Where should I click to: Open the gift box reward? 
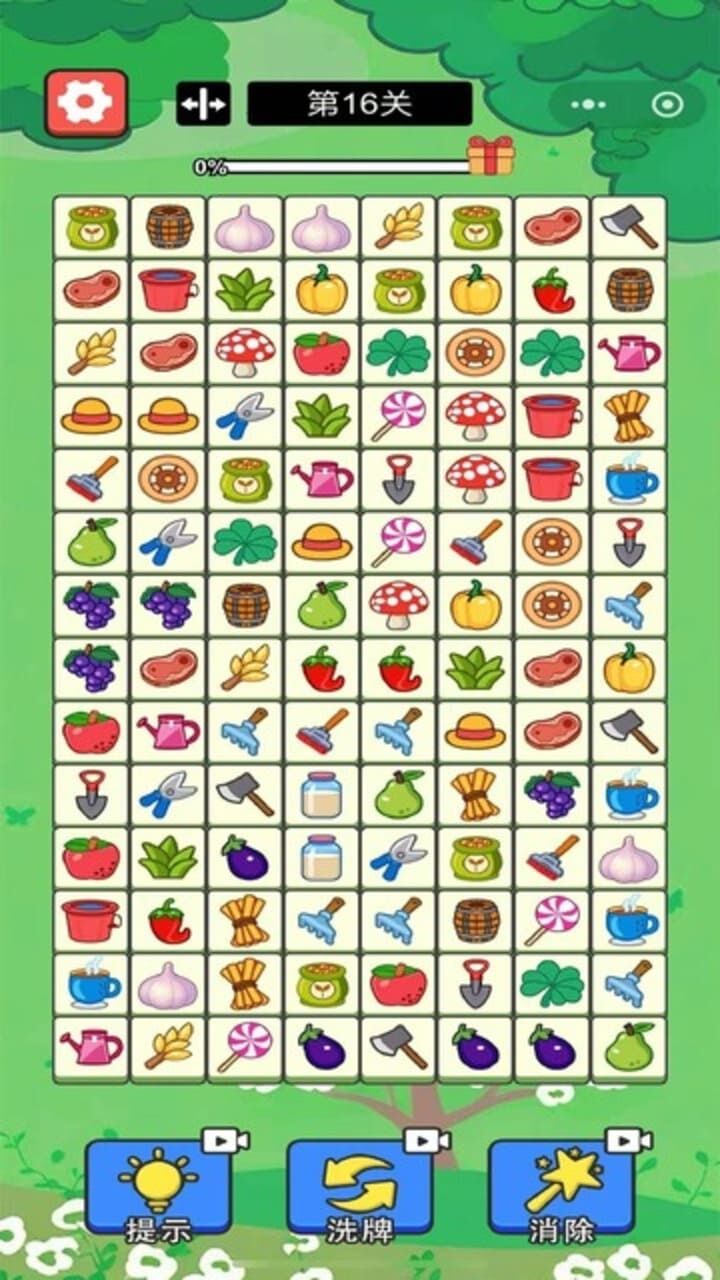click(490, 157)
